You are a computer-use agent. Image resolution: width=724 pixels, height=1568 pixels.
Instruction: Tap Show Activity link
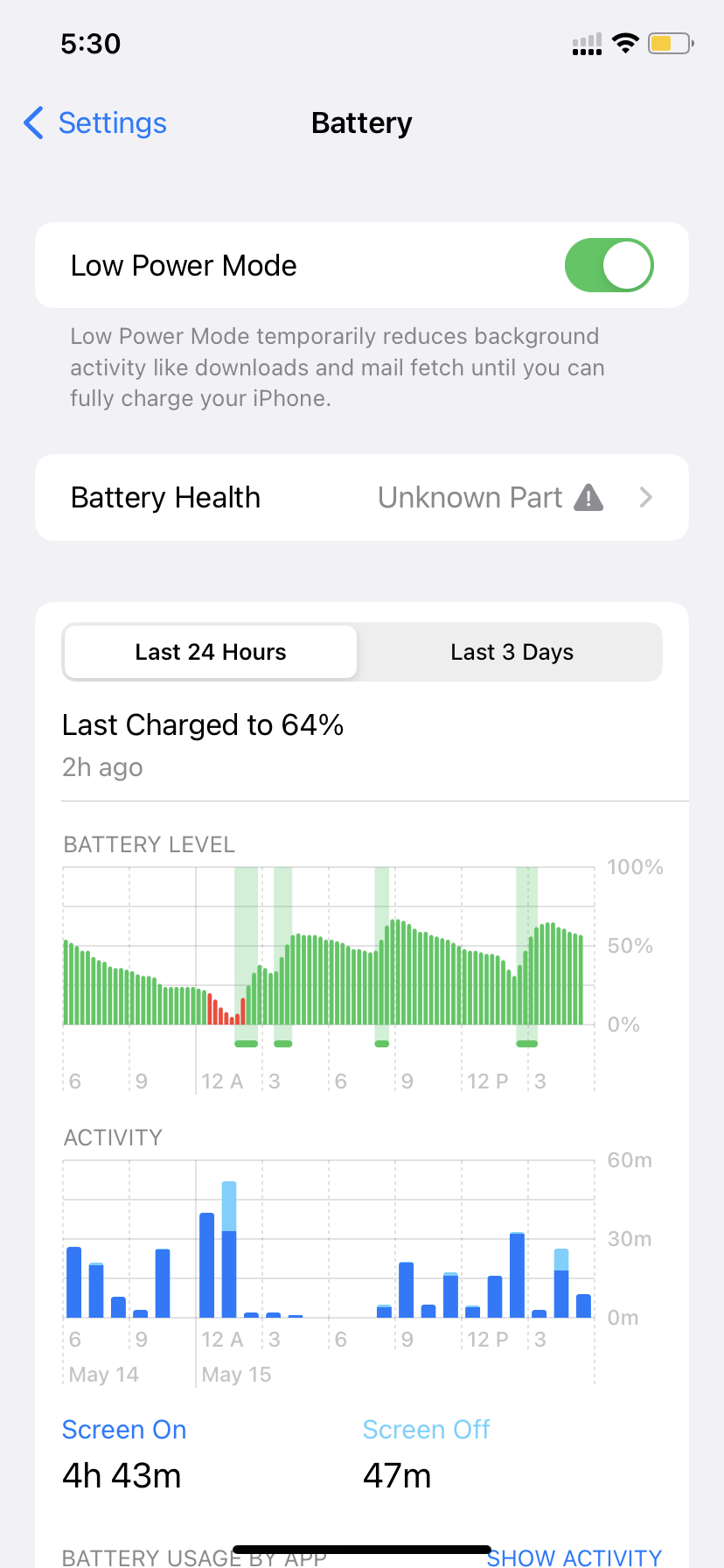coord(574,1557)
